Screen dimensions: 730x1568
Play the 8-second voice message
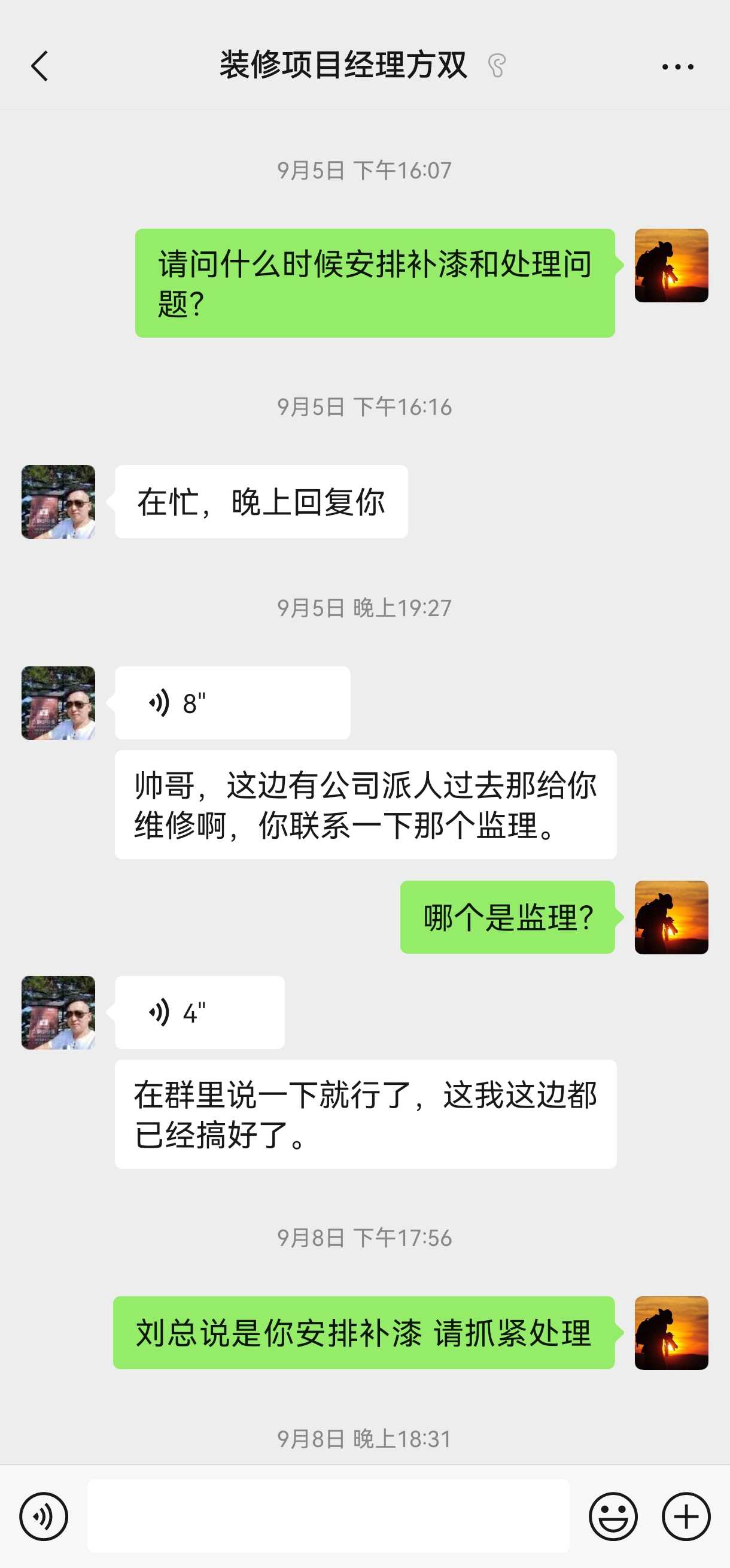[x=232, y=703]
